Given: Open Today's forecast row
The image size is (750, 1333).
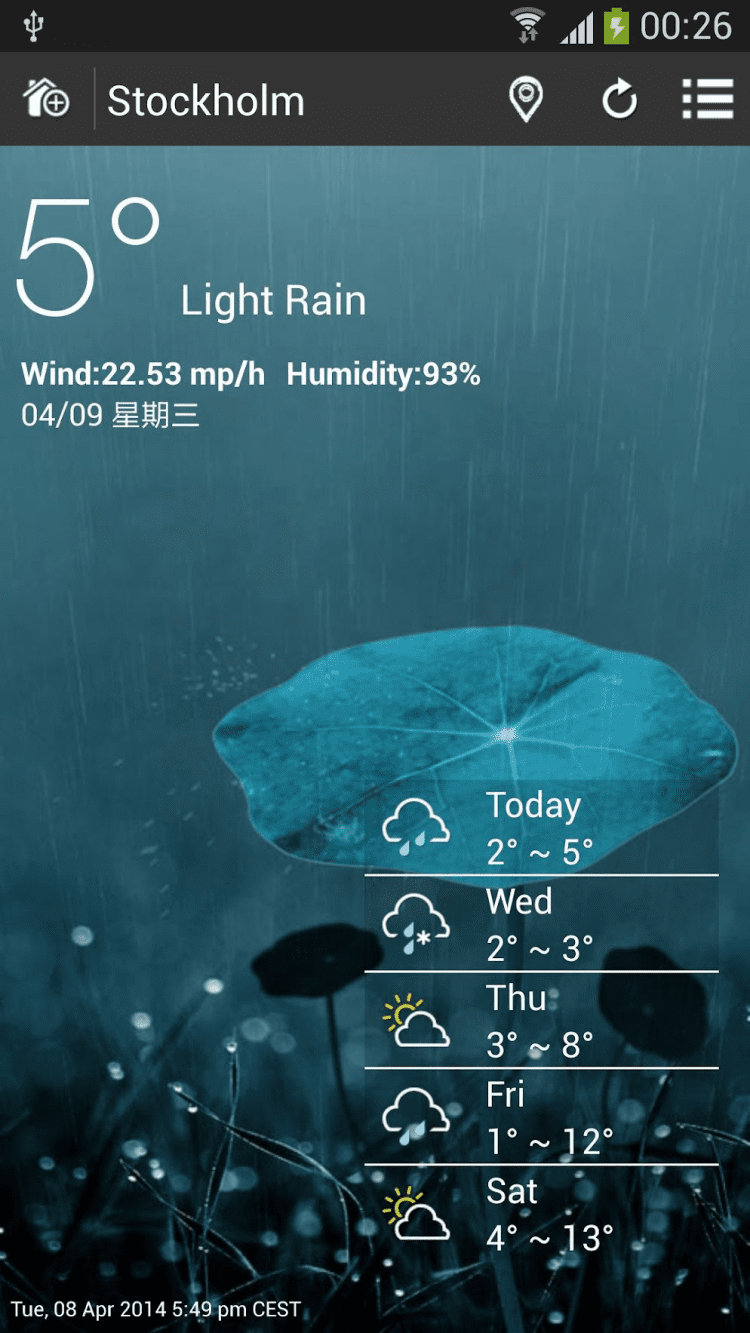Looking at the screenshot, I should click(541, 828).
